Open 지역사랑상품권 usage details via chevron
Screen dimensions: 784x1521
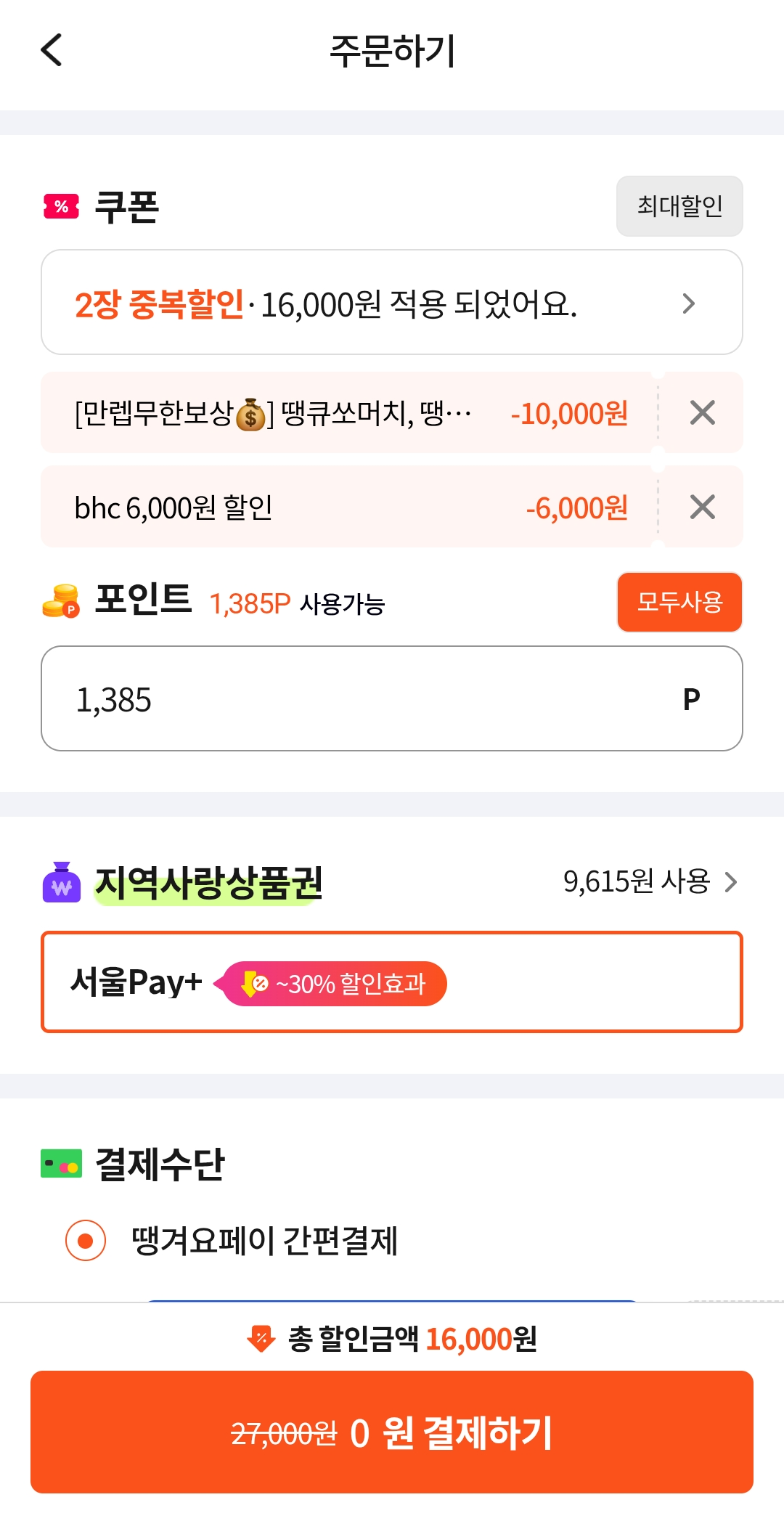coord(730,882)
